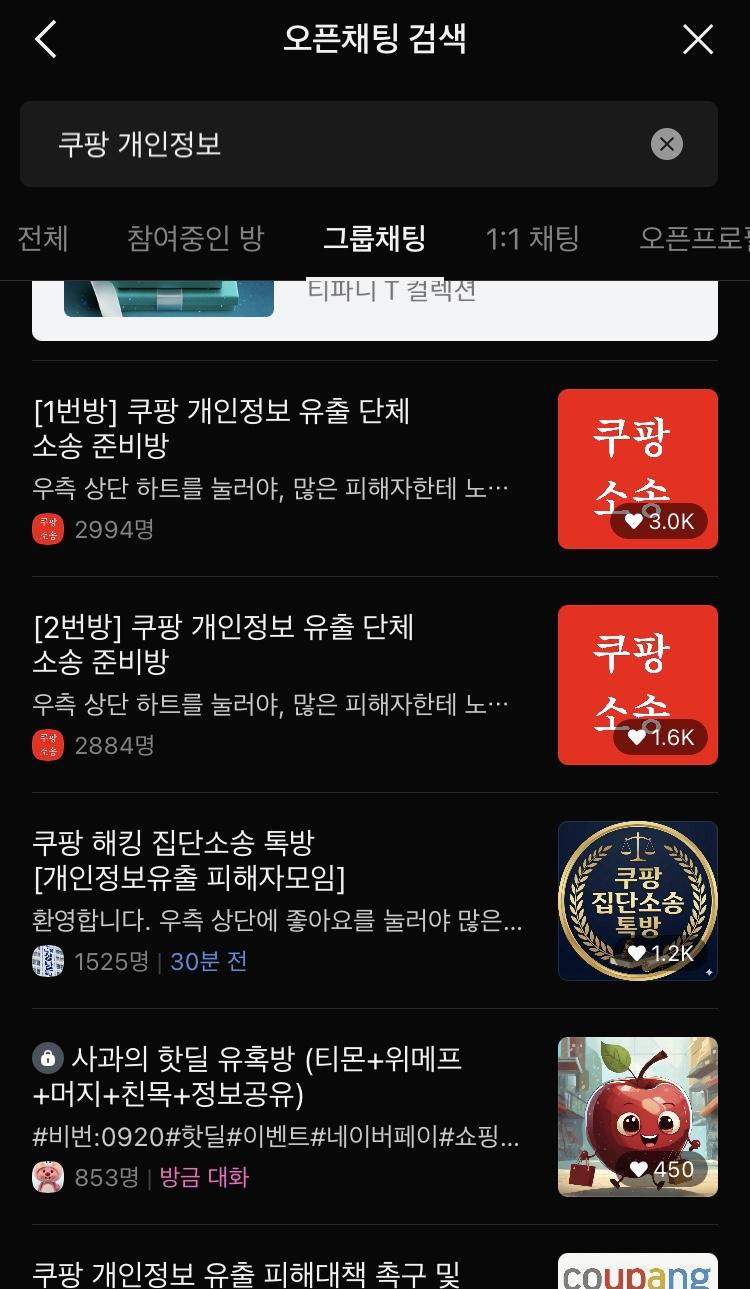Clear the search text with the X icon
The image size is (750, 1289).
(666, 143)
